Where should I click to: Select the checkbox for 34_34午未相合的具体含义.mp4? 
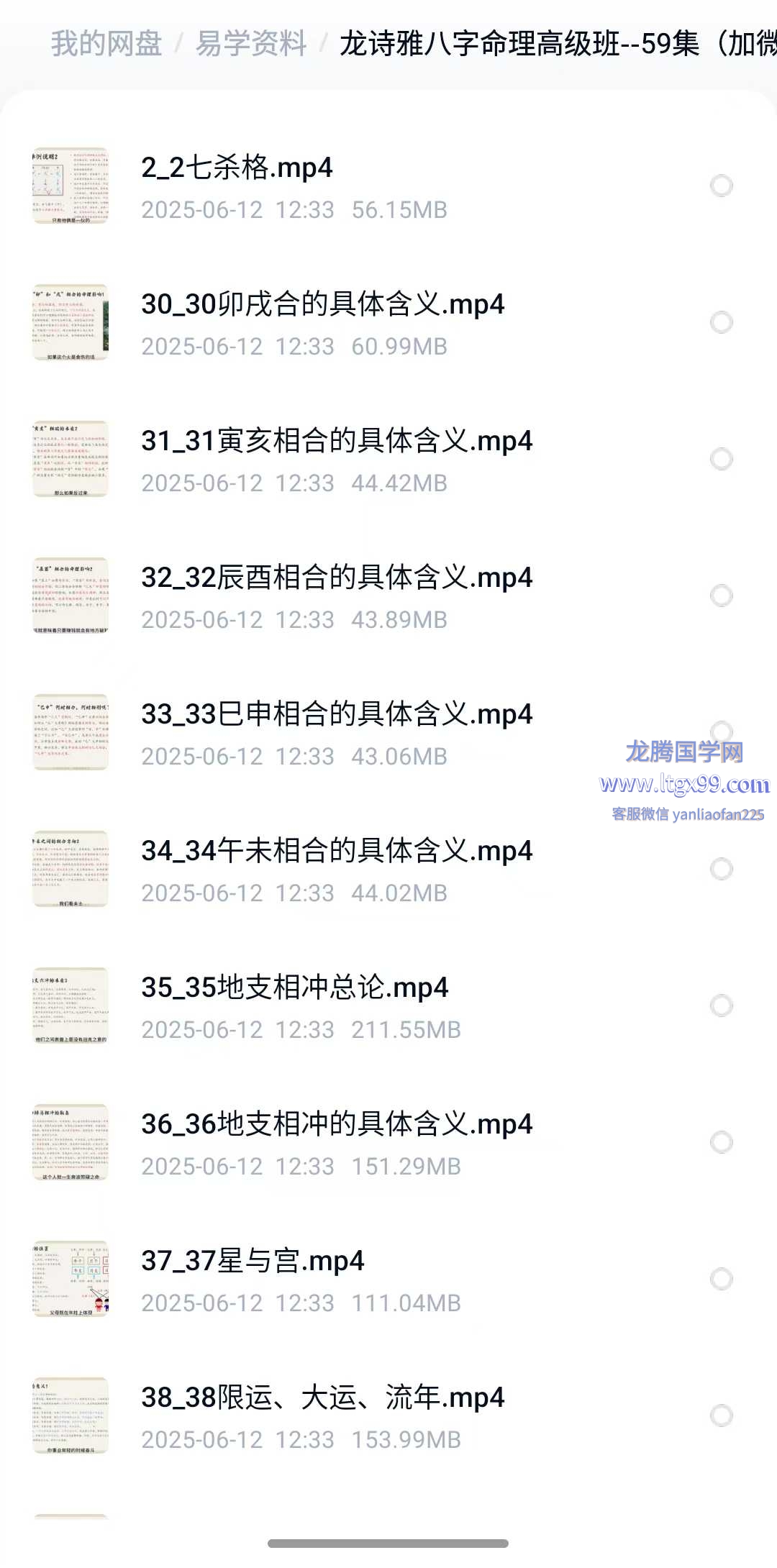click(721, 869)
